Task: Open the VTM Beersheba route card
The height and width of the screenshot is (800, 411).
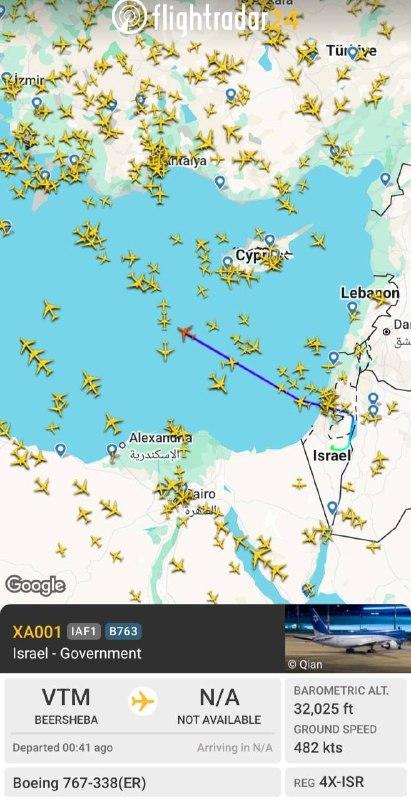Action: point(142,720)
